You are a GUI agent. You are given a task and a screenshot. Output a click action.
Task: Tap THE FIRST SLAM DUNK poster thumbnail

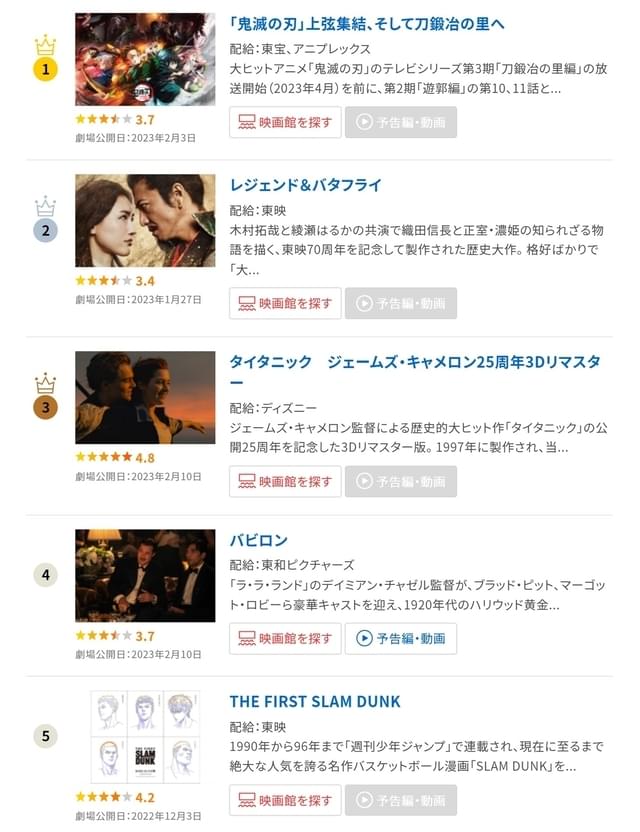pos(145,737)
